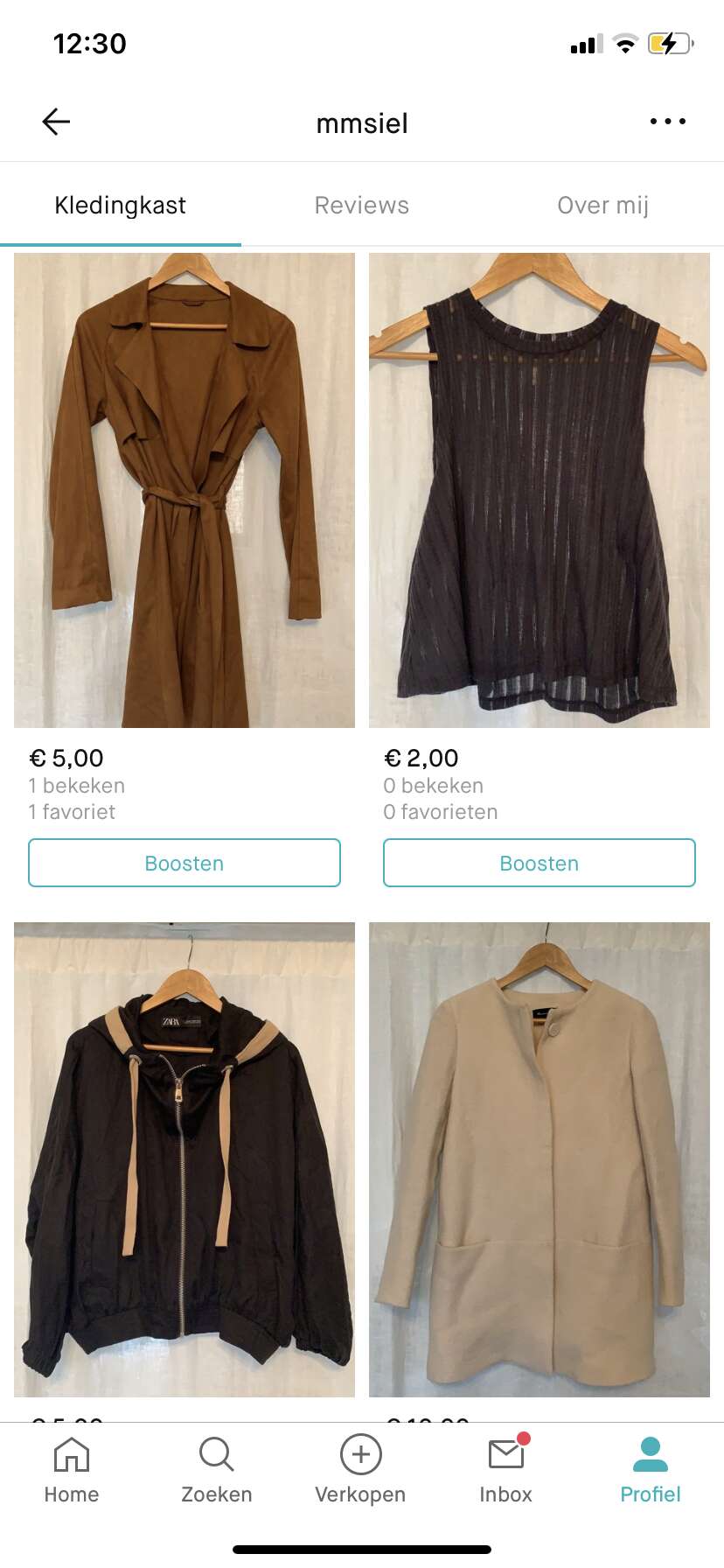The image size is (724, 1568).
Task: Open the Inbox with new notification
Action: (x=505, y=1470)
